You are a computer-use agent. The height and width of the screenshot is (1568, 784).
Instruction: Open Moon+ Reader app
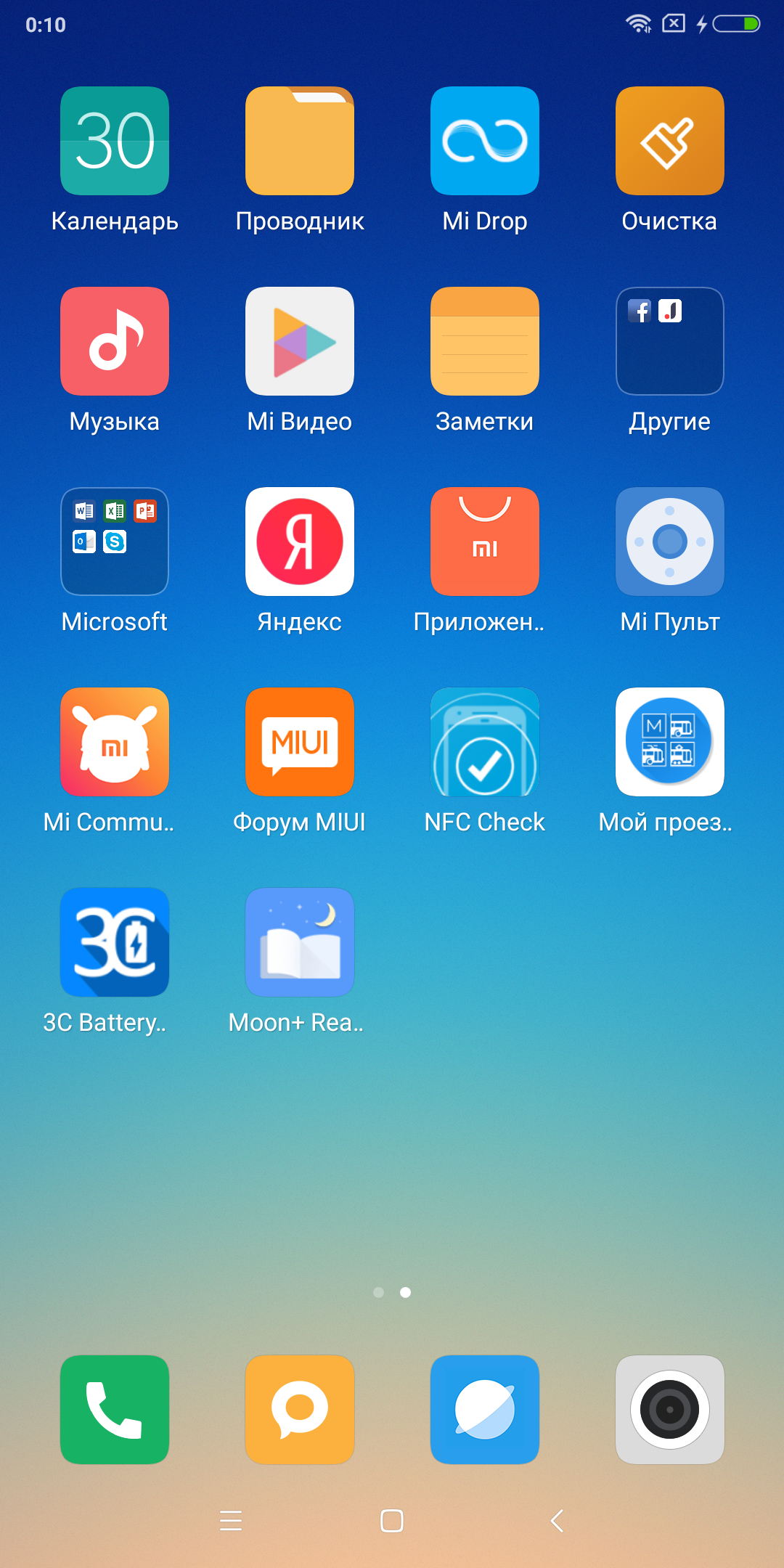[x=300, y=942]
